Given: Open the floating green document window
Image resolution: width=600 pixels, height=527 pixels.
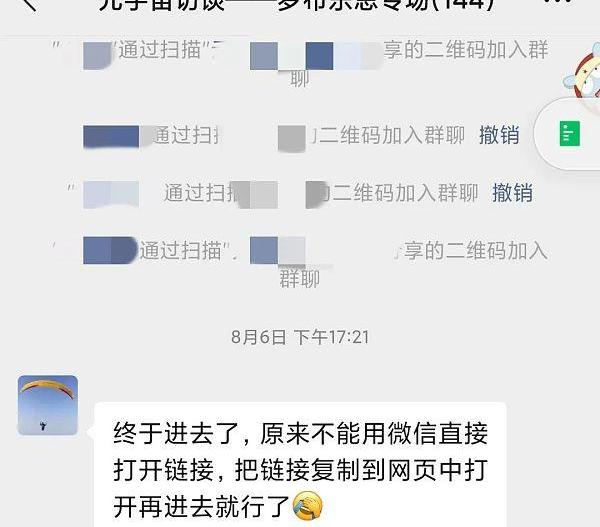Looking at the screenshot, I should (569, 135).
